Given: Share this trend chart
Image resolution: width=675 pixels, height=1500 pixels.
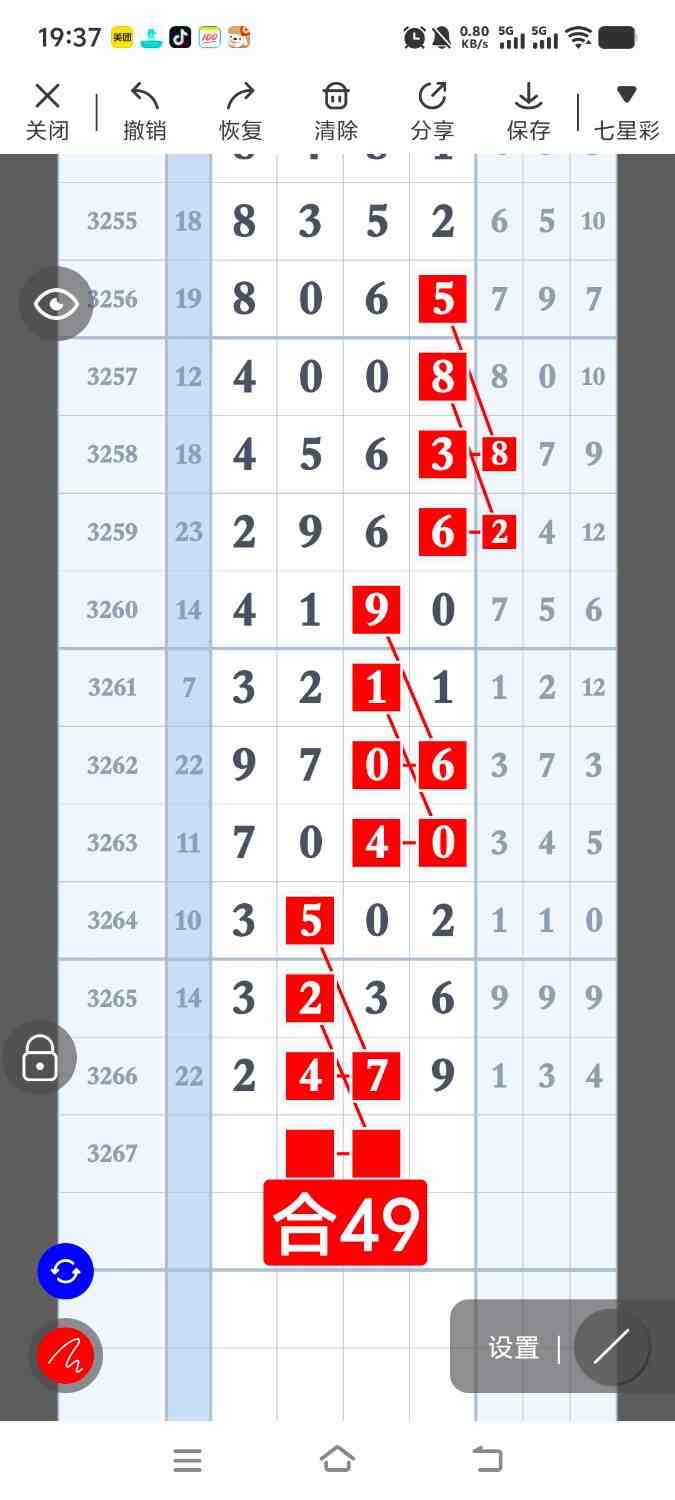Looking at the screenshot, I should click(432, 111).
